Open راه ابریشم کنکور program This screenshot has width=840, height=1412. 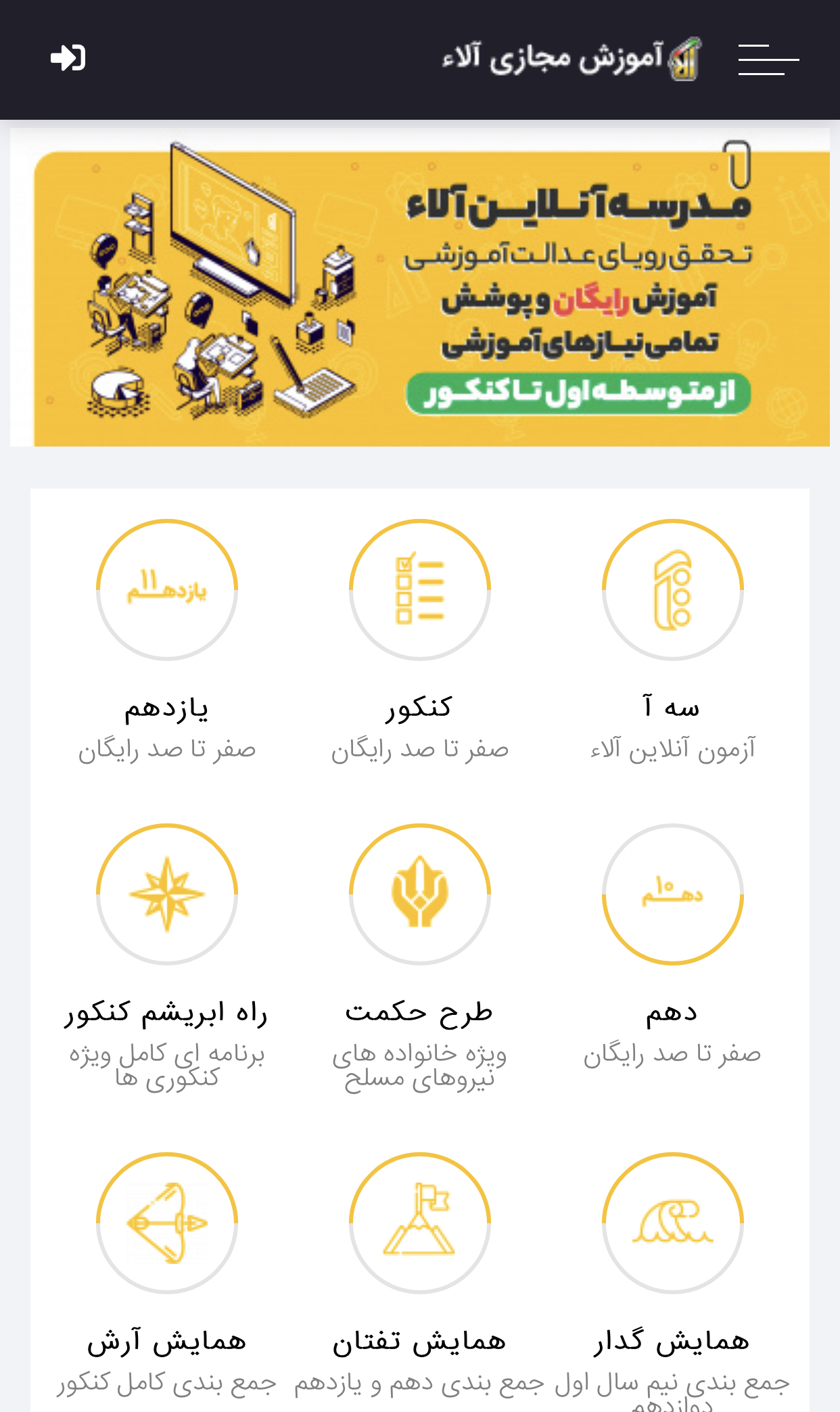(x=167, y=894)
